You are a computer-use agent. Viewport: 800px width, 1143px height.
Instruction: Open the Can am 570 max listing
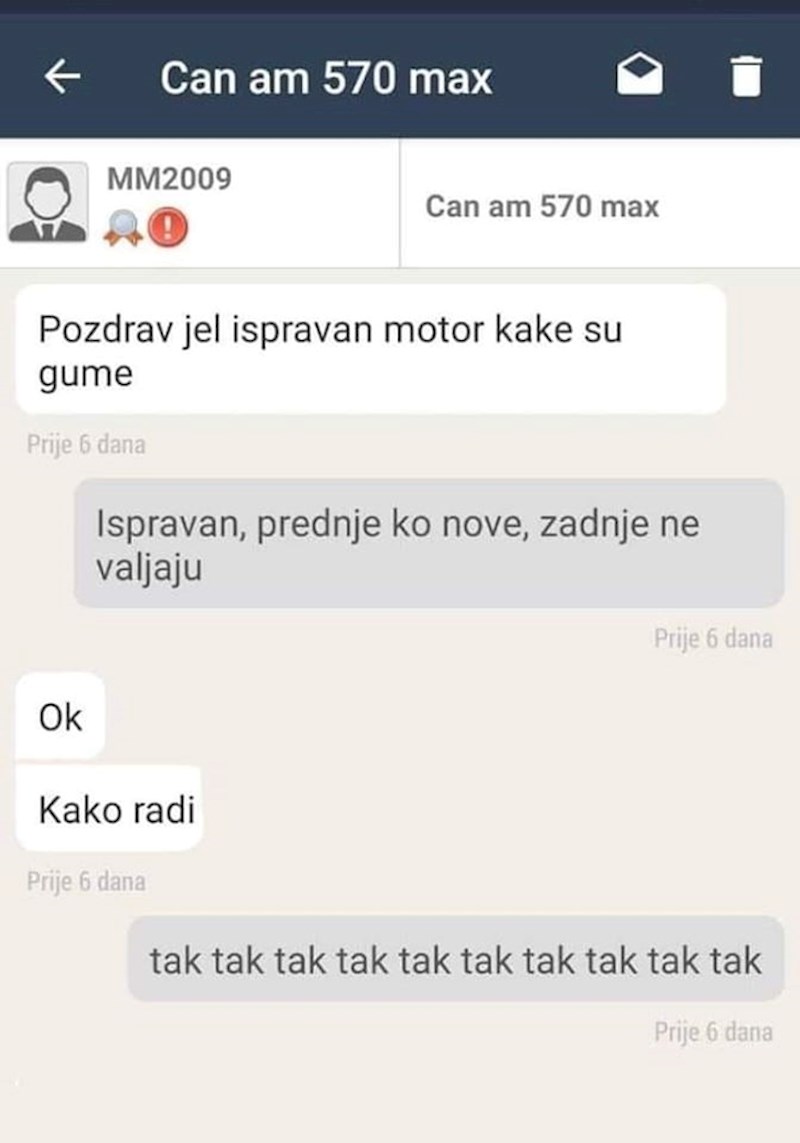click(x=543, y=207)
